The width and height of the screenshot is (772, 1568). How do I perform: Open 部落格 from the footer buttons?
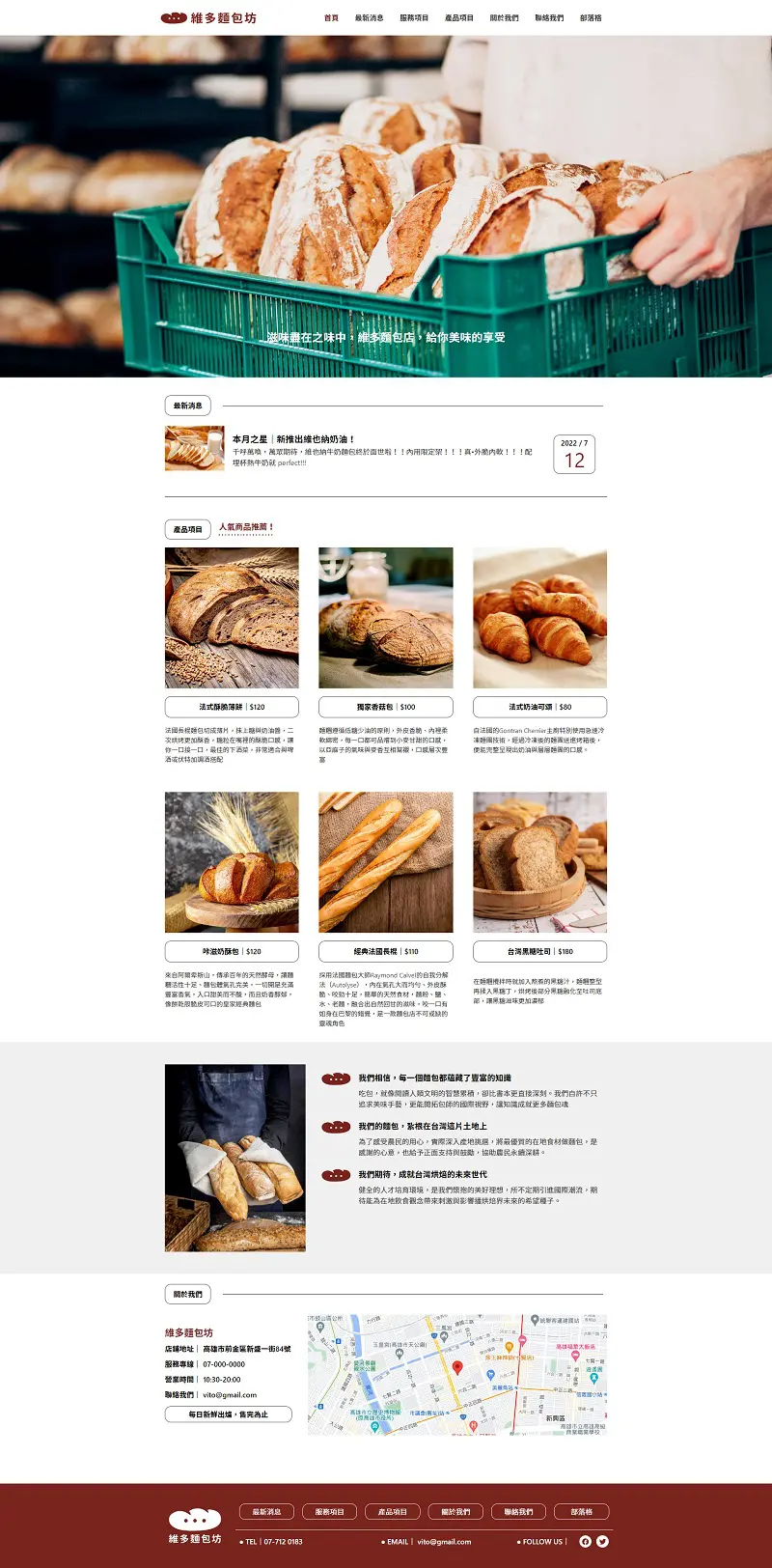582,1512
